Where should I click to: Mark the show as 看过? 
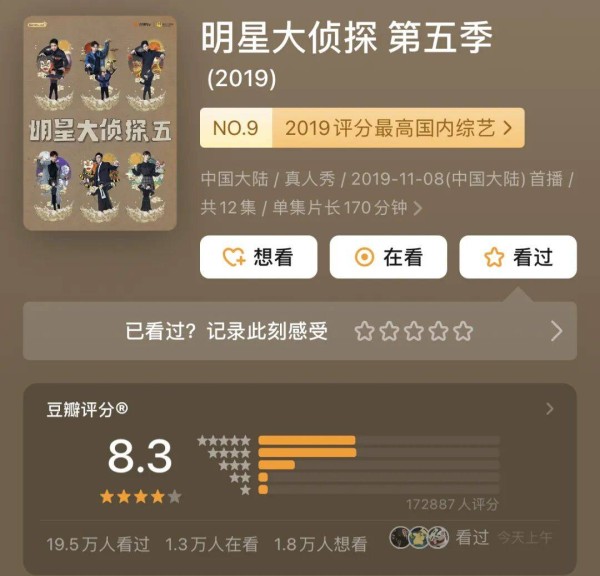518,257
